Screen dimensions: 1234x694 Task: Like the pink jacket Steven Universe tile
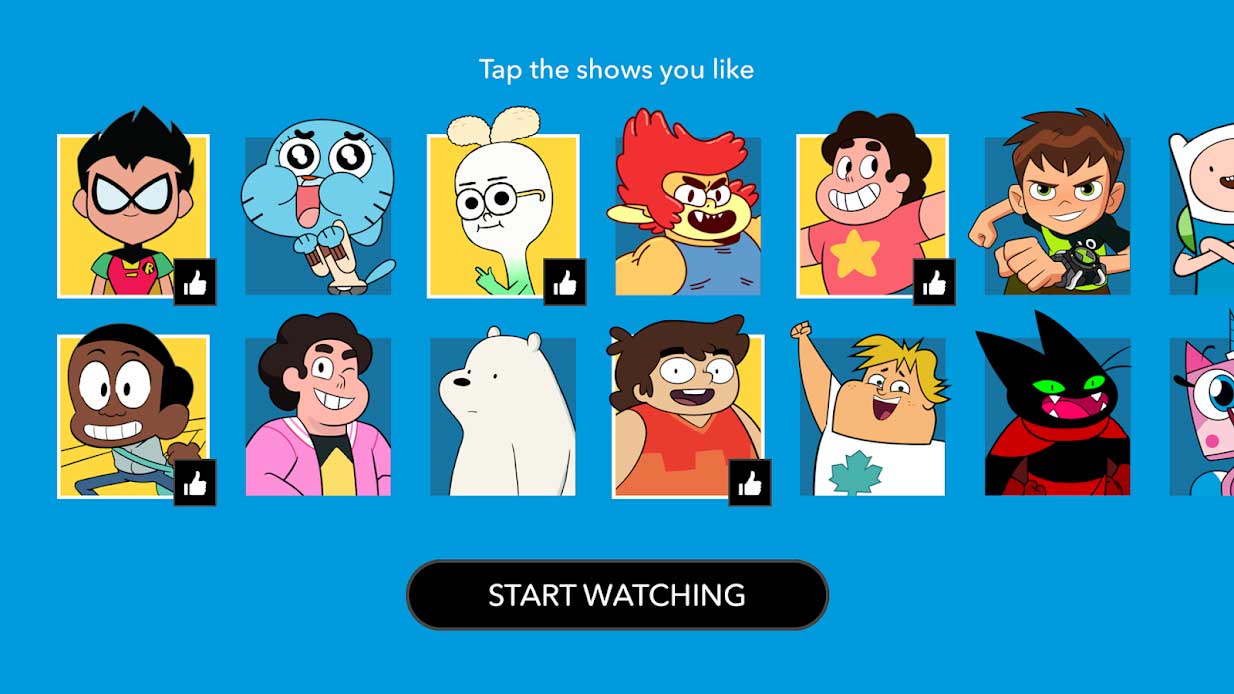[x=318, y=415]
